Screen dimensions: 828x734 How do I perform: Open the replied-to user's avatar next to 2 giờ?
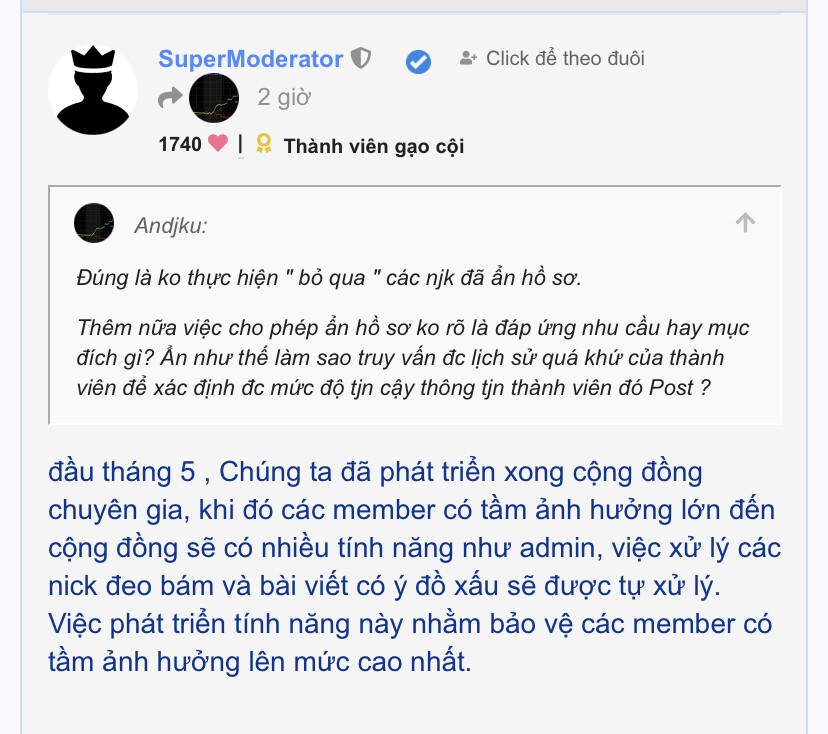click(x=214, y=98)
